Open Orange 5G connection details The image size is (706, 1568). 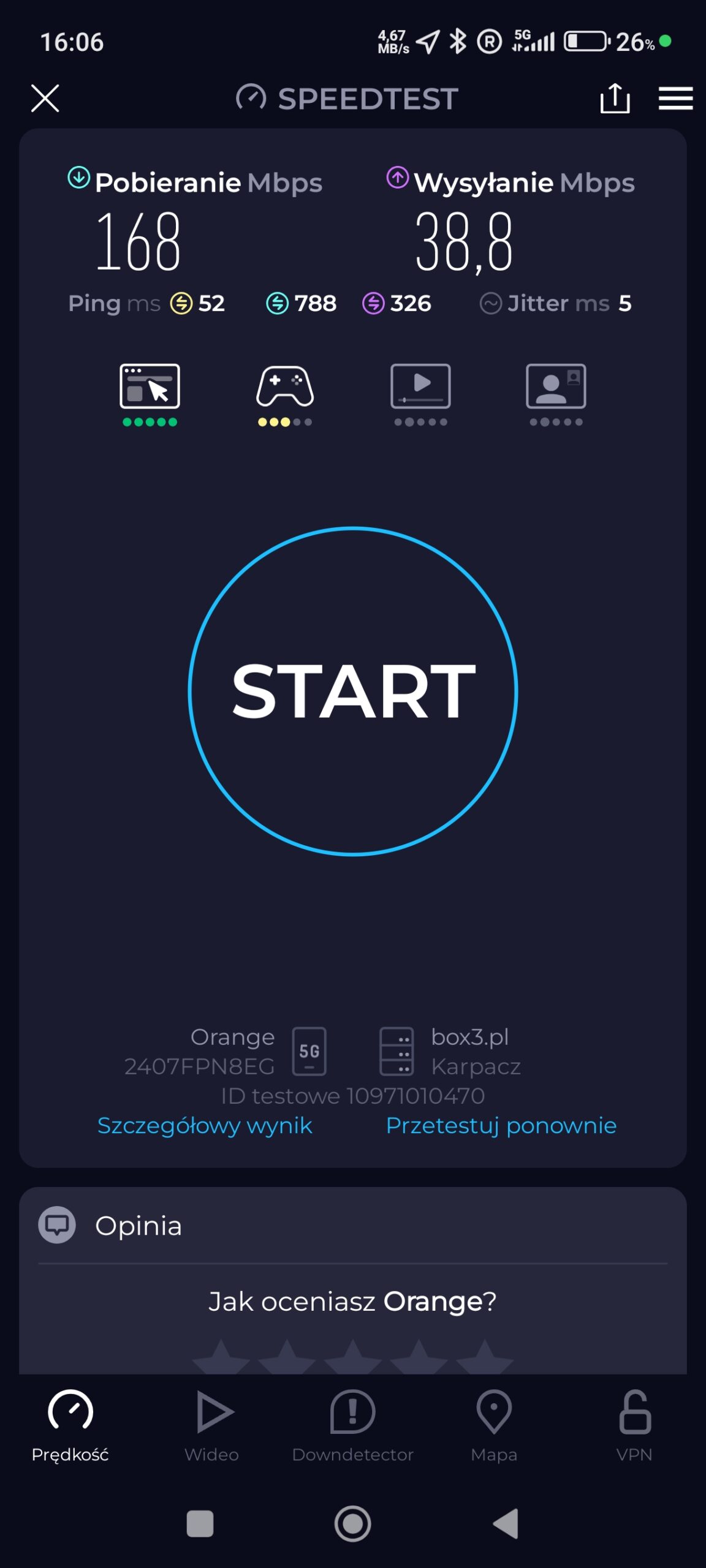pyautogui.click(x=227, y=1051)
